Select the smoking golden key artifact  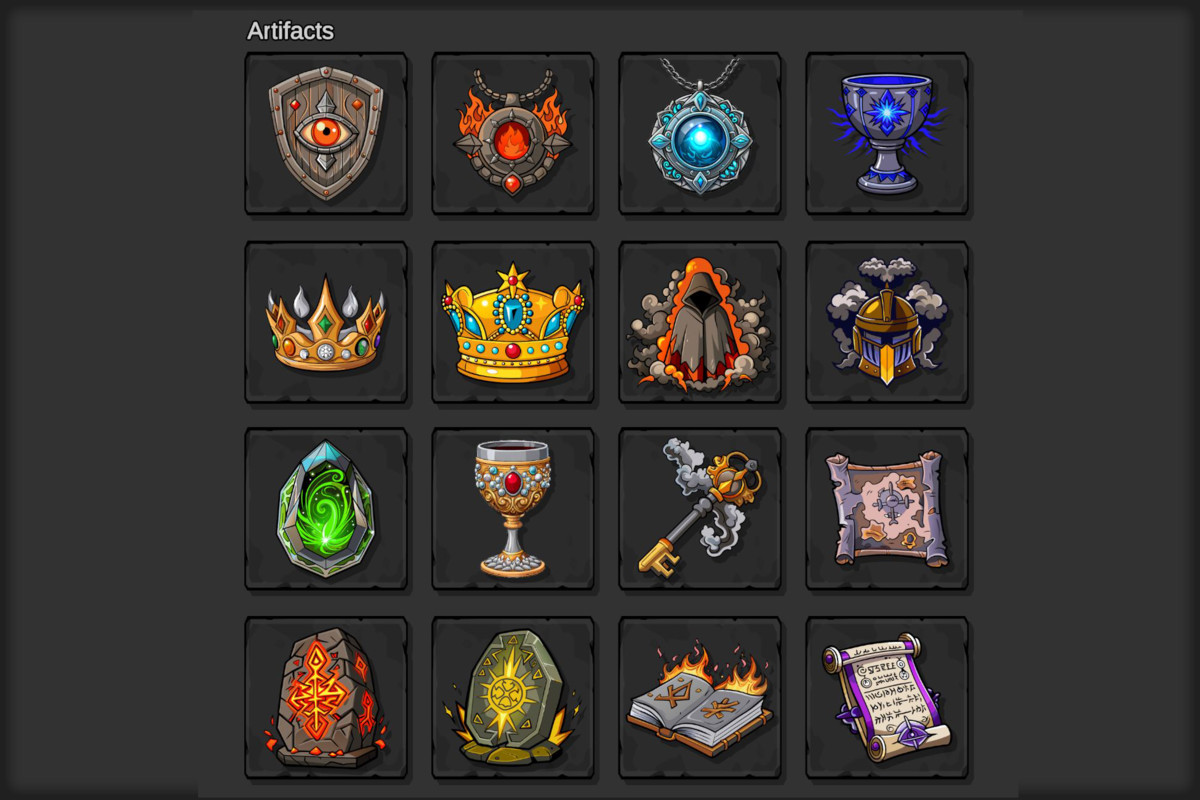[x=700, y=509]
